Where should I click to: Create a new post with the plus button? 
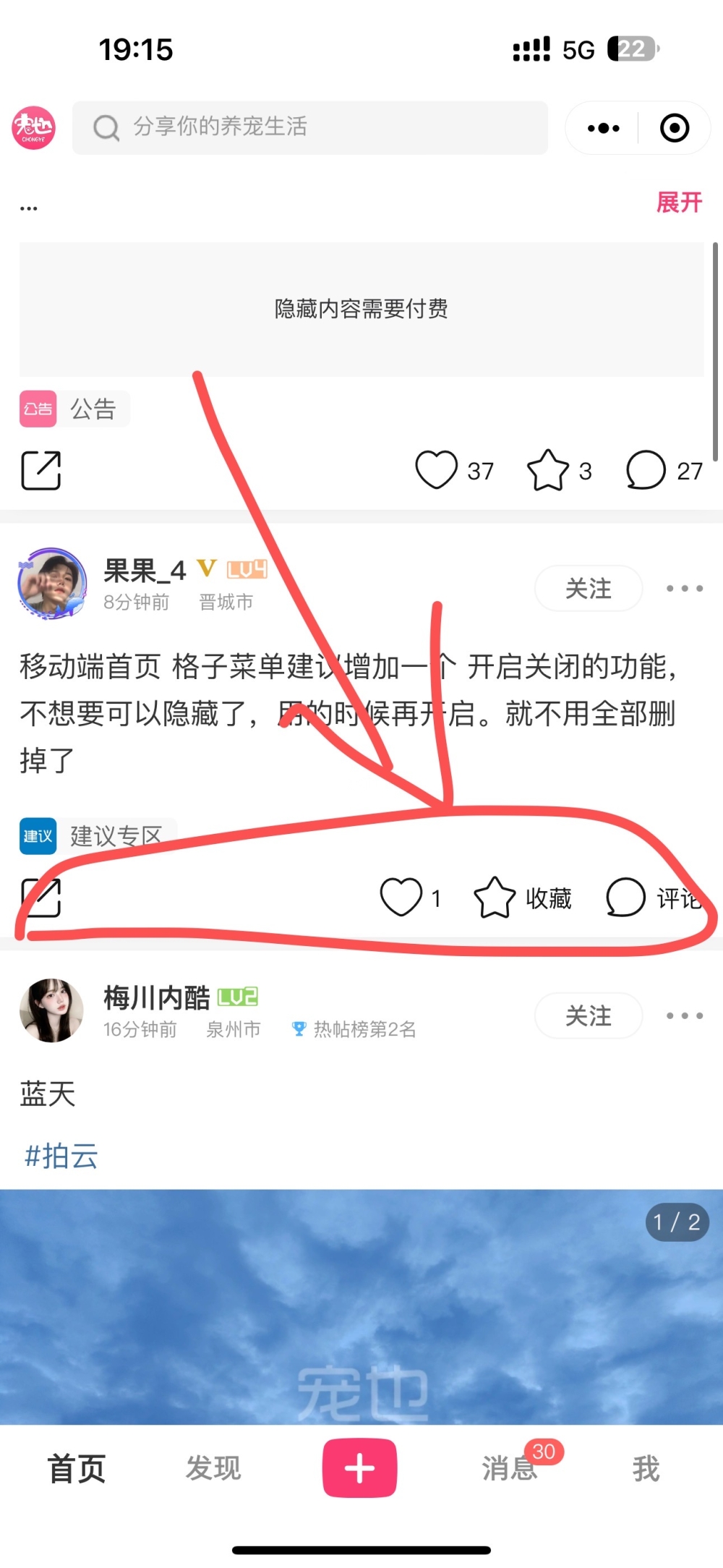(x=359, y=1468)
